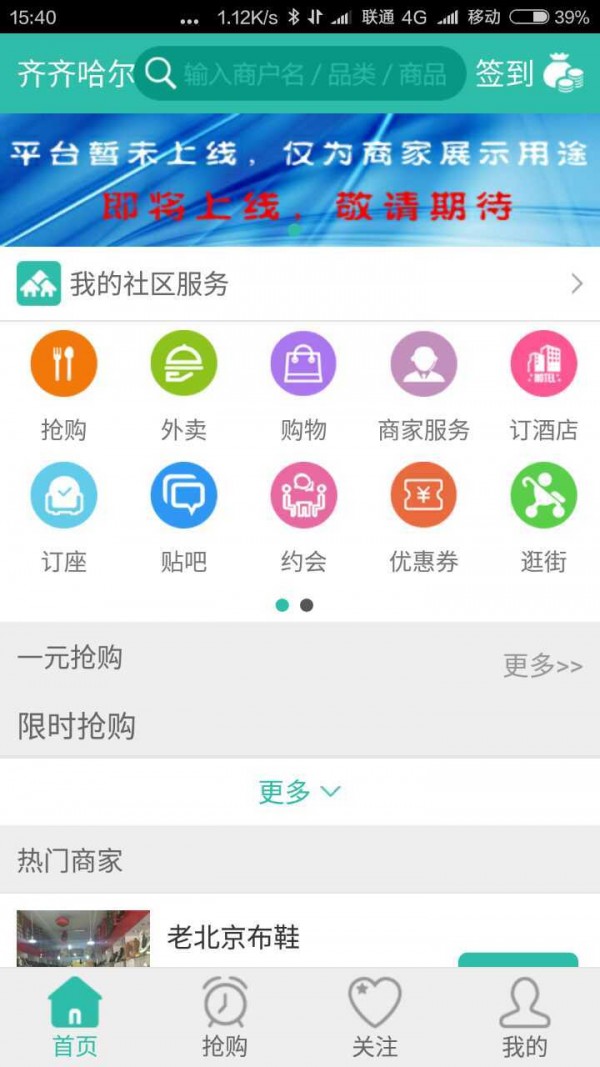600x1067 pixels.
Task: Expand the 更多 dropdown section
Action: click(300, 792)
